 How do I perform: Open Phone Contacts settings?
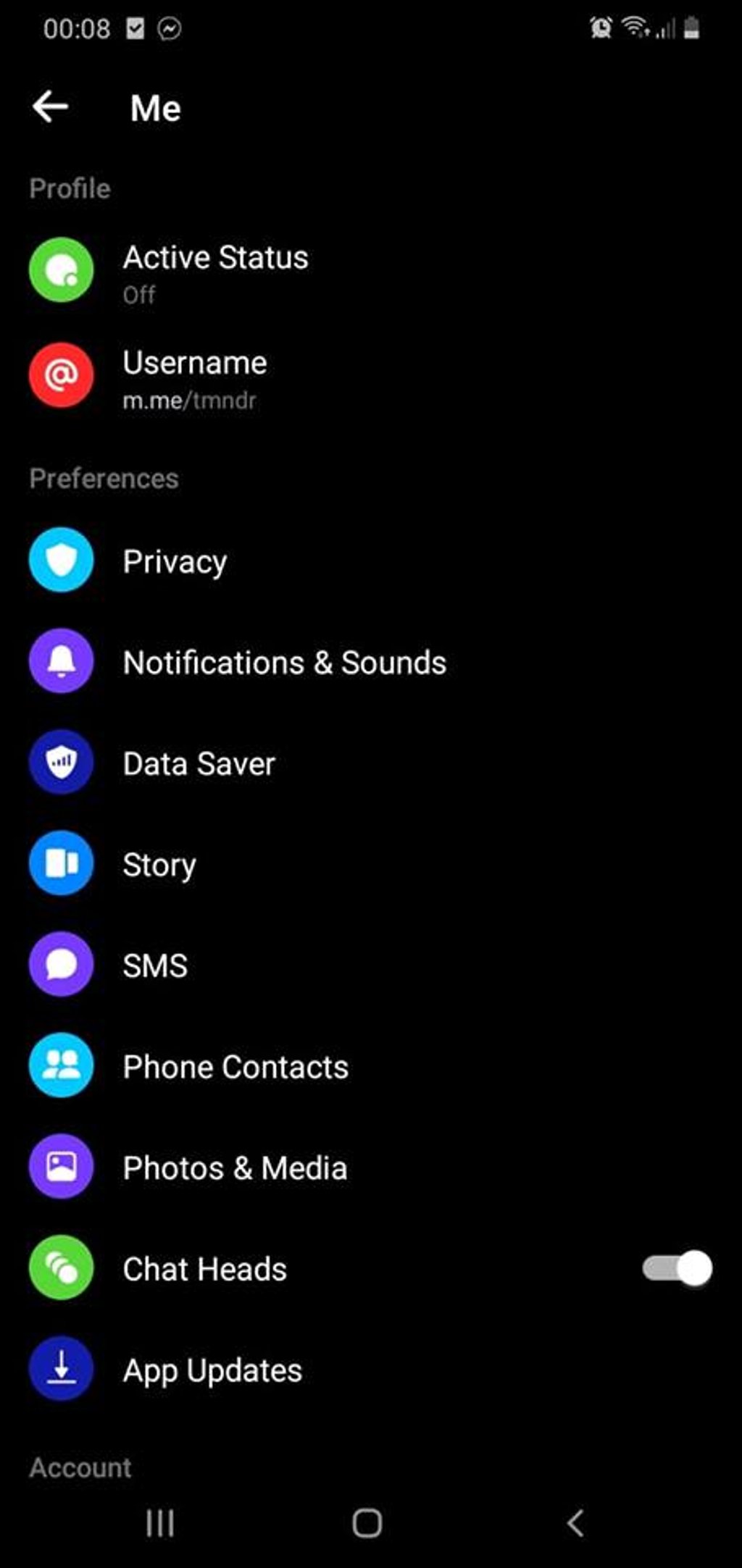tap(235, 1067)
